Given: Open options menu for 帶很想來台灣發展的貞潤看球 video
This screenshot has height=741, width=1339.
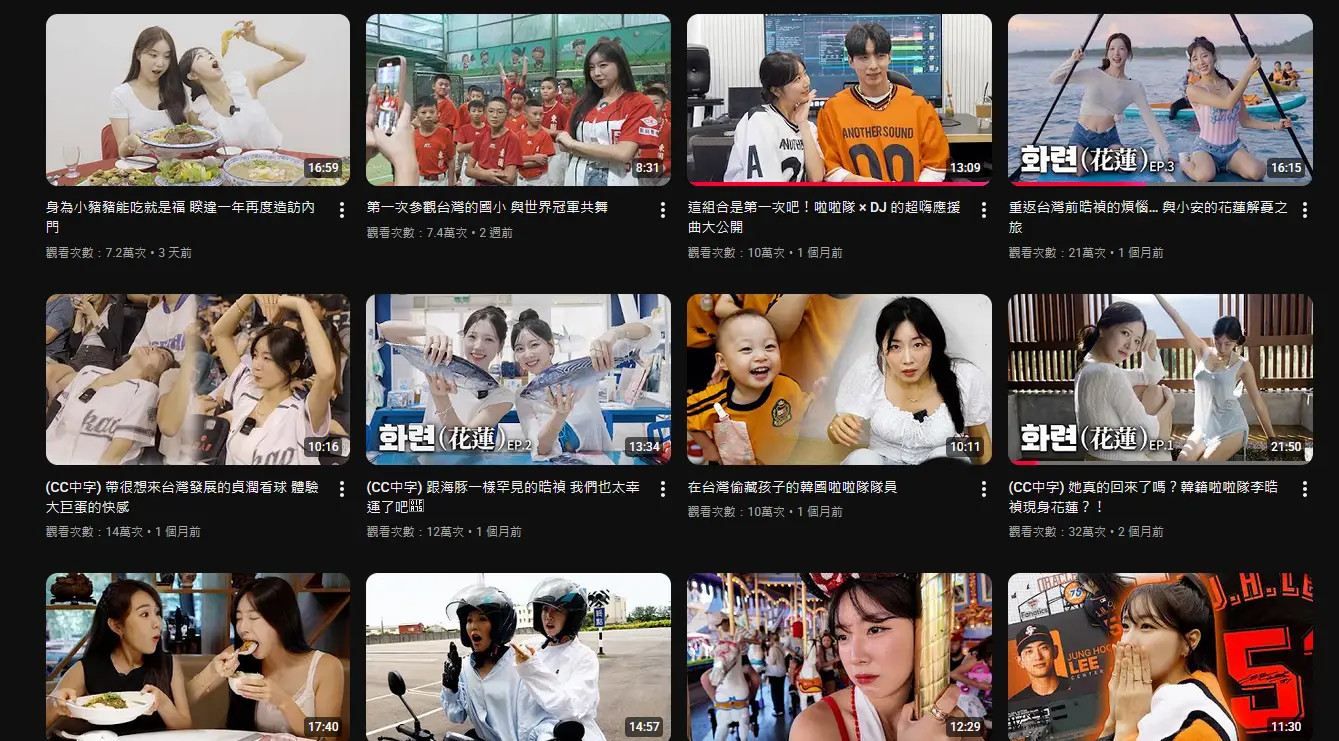Looking at the screenshot, I should [x=342, y=489].
